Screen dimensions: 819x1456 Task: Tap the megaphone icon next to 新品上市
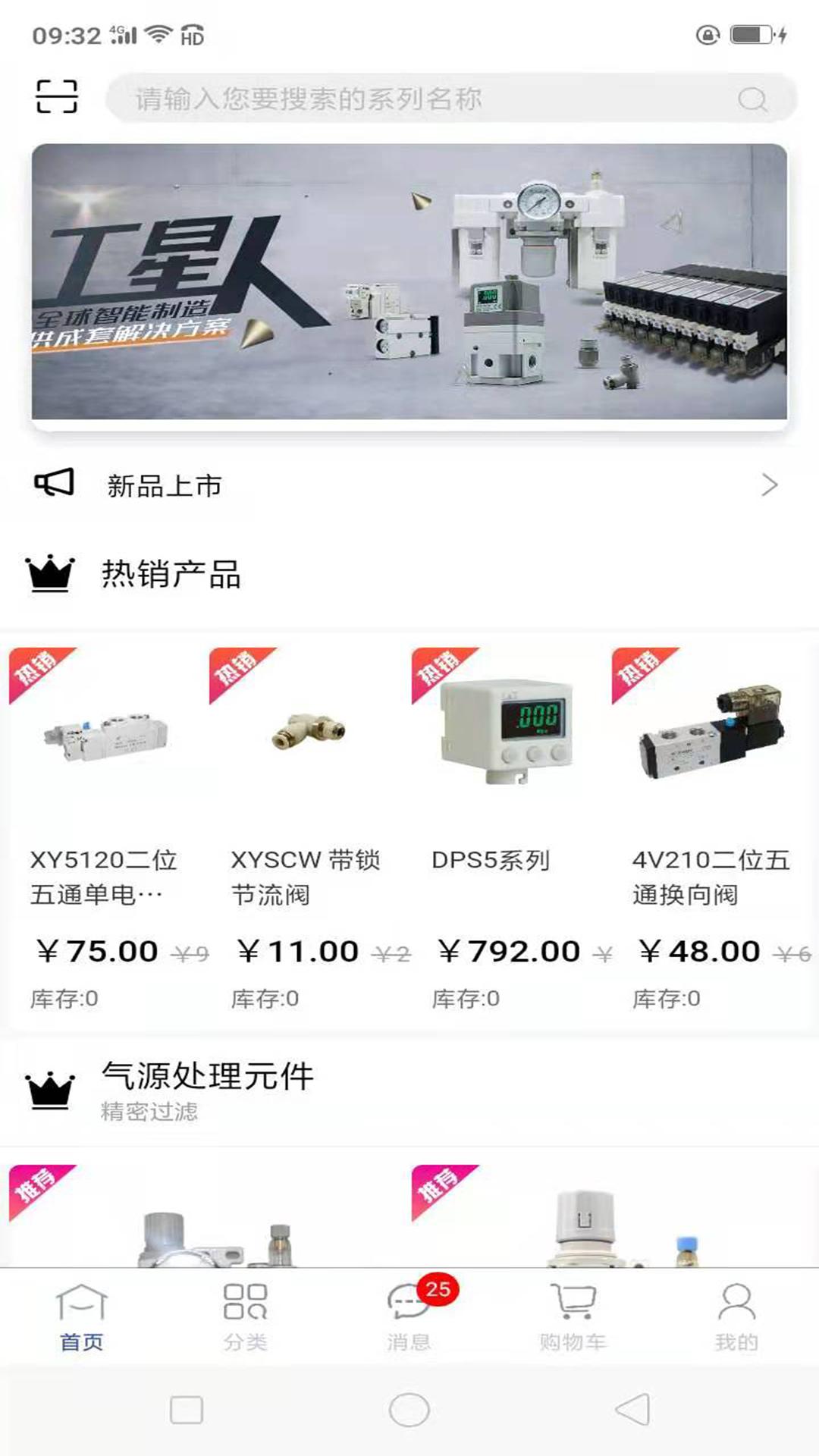[53, 484]
